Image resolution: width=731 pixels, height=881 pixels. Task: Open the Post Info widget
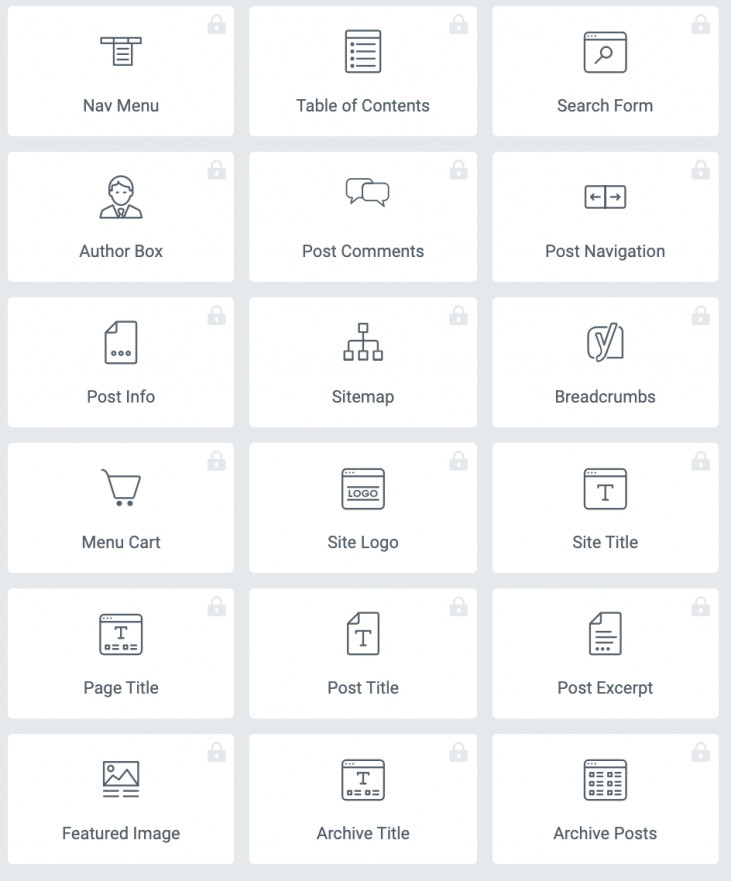(x=121, y=362)
